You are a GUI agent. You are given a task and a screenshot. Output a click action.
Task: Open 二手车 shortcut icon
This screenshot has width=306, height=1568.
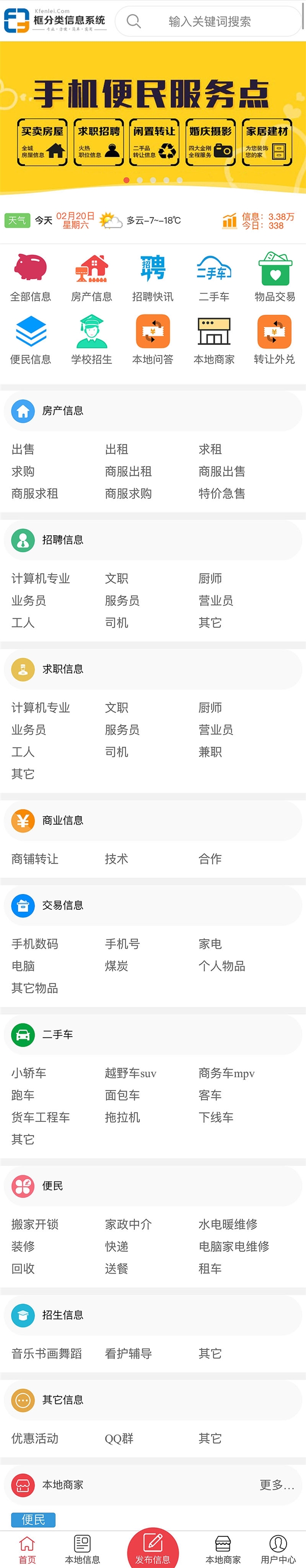tap(214, 269)
